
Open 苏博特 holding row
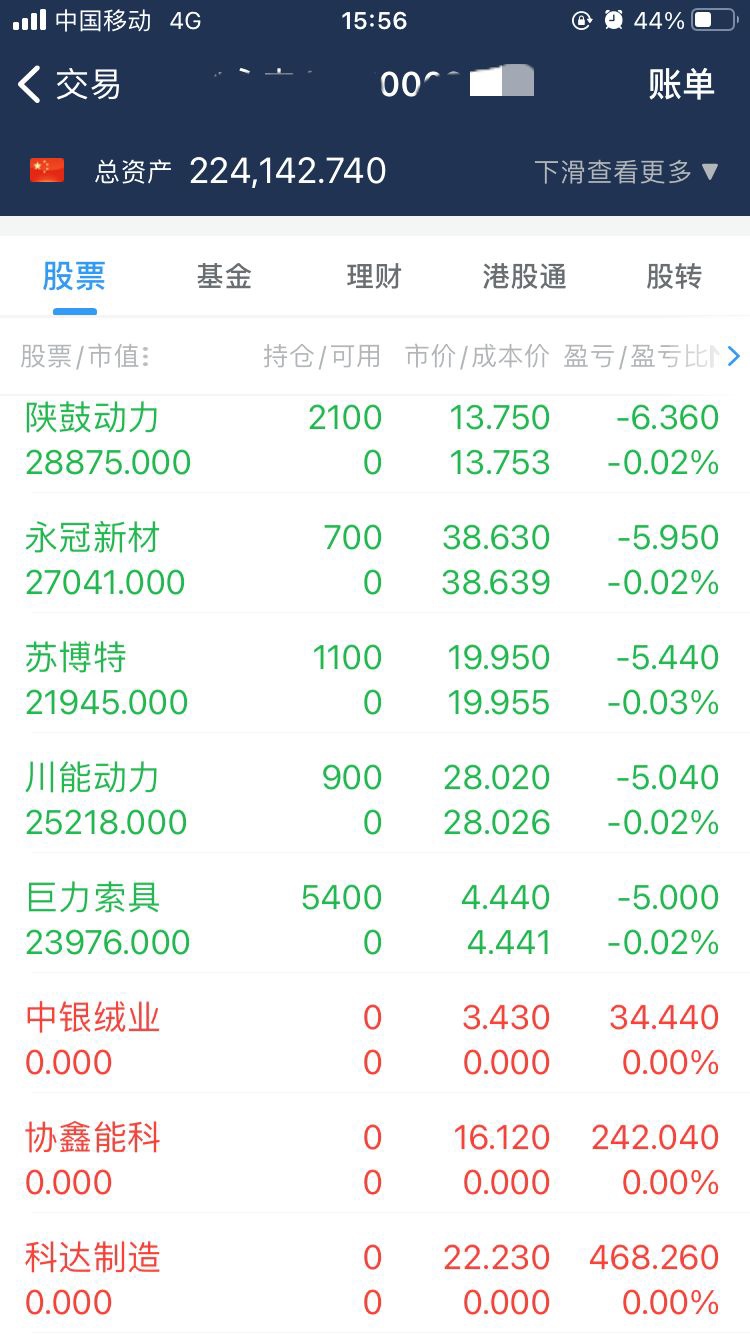tap(375, 679)
